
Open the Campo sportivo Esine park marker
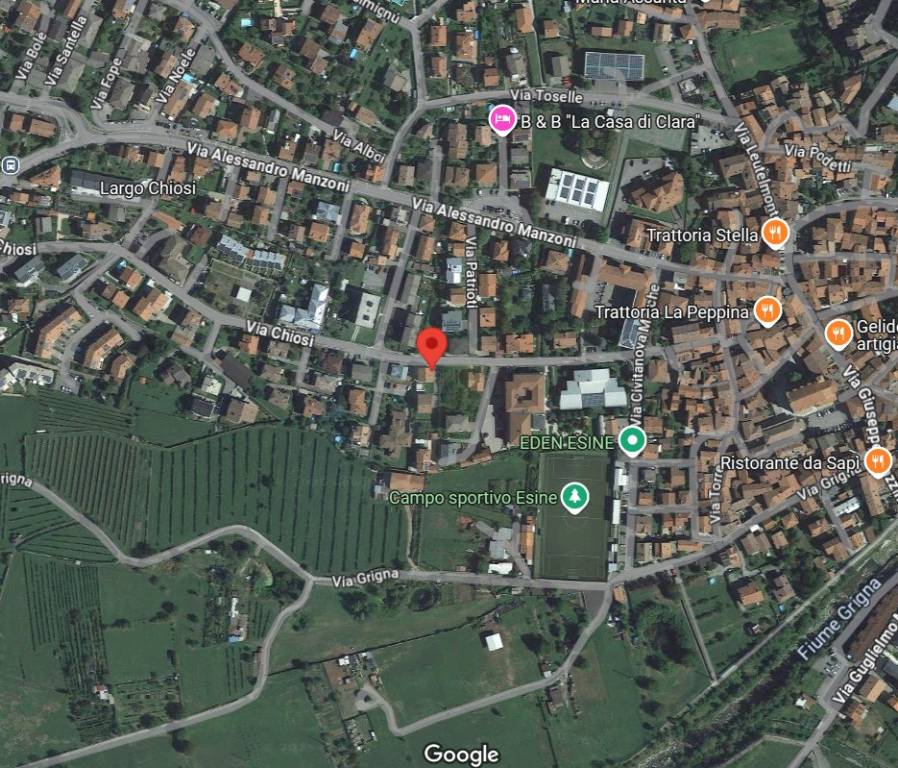(574, 497)
